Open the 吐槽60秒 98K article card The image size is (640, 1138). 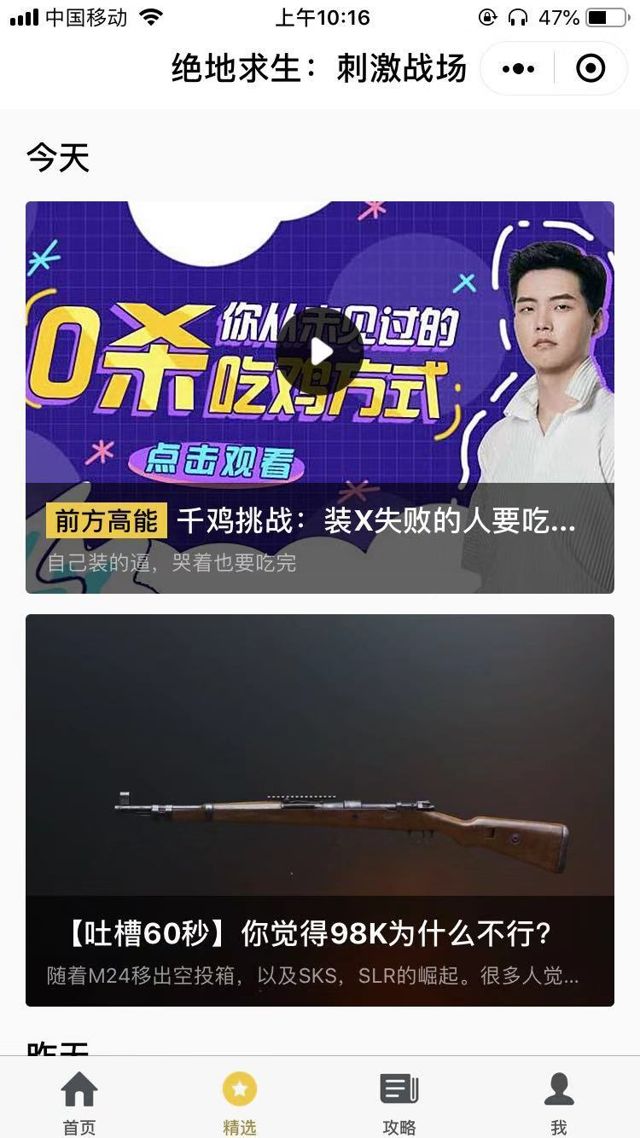(320, 810)
